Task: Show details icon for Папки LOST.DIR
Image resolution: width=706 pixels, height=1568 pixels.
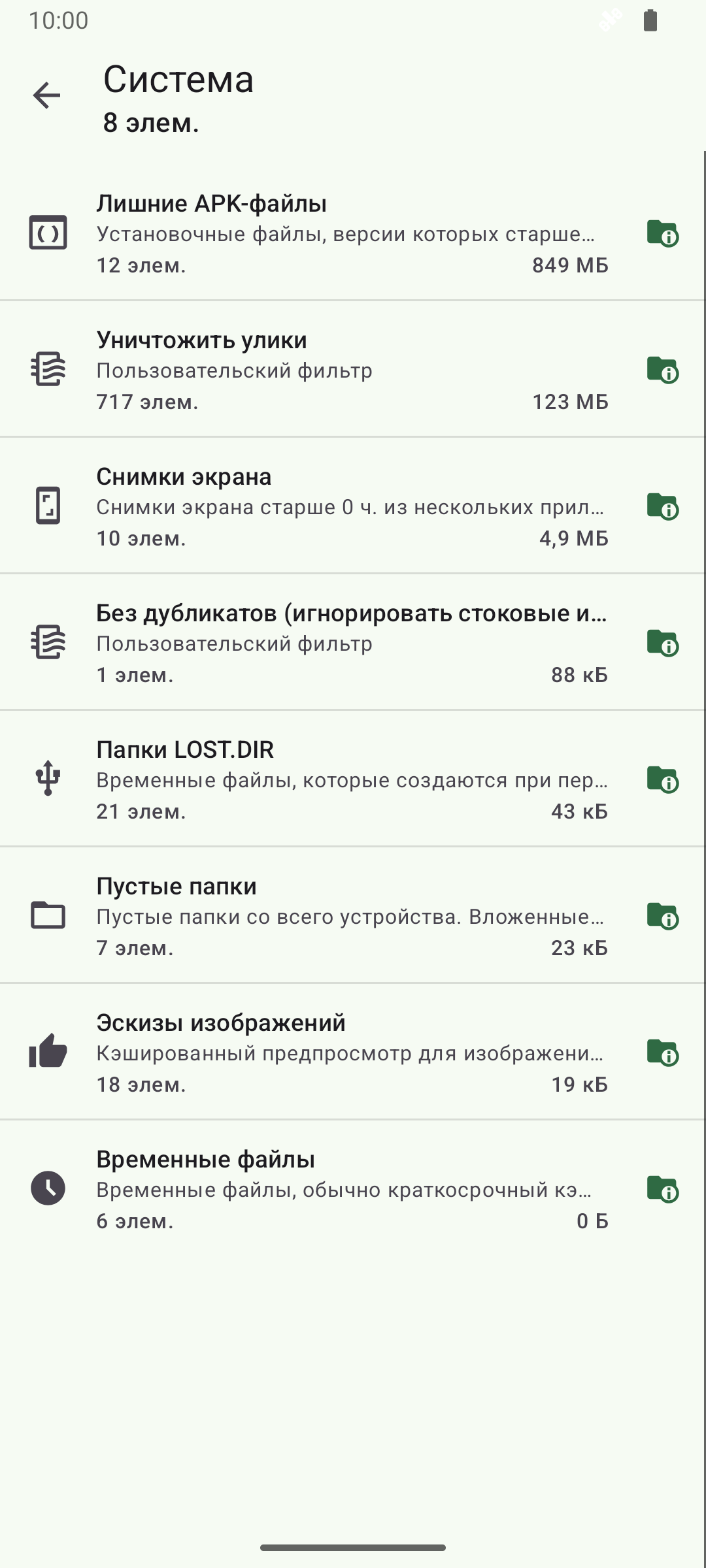Action: pos(662,779)
